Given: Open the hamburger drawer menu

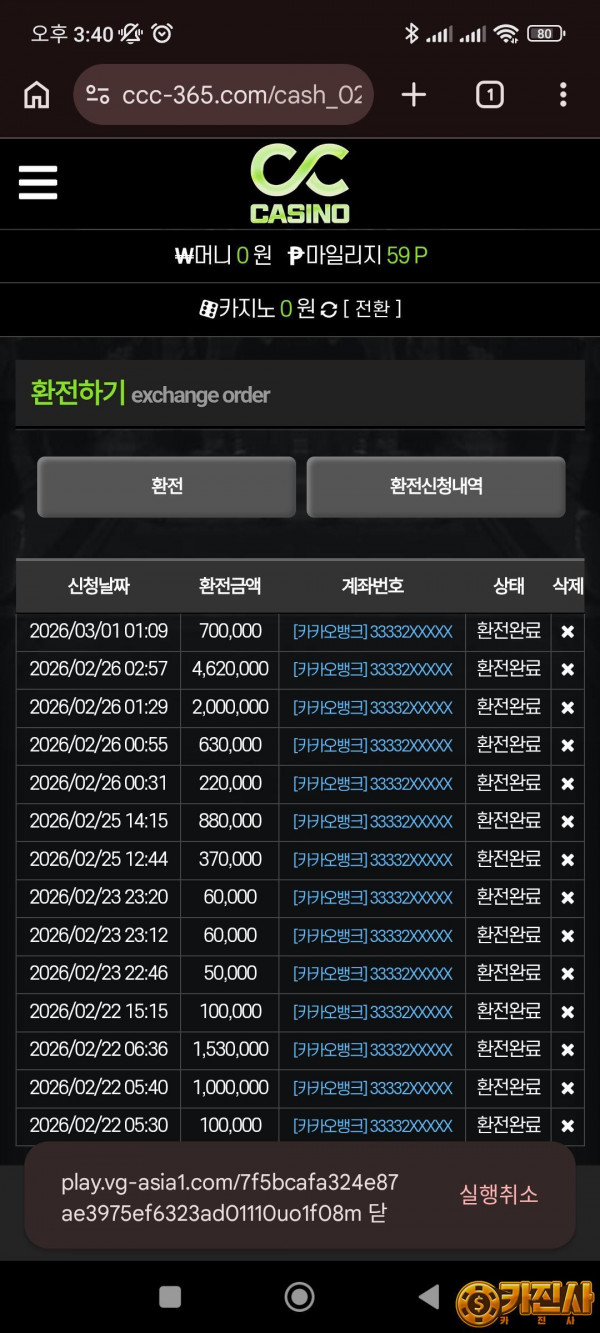Looking at the screenshot, I should pos(38,183).
